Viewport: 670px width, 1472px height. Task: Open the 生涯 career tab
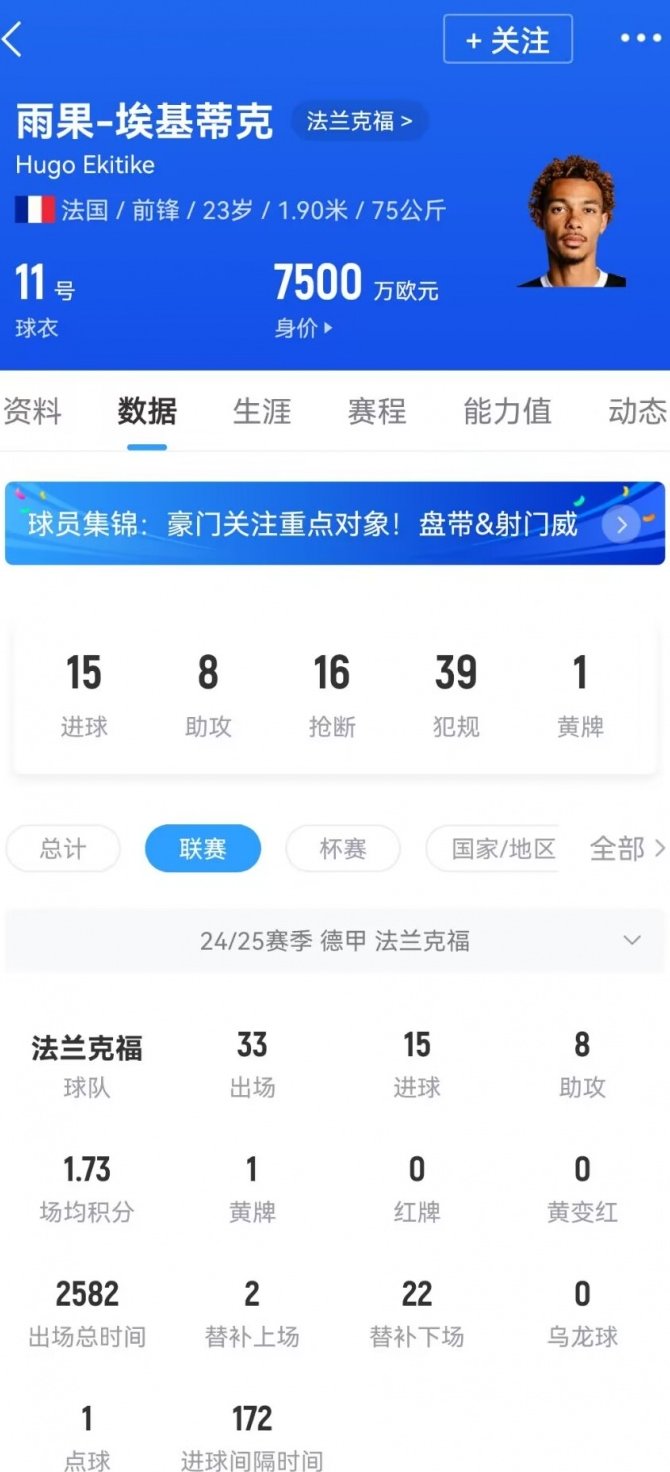click(262, 411)
